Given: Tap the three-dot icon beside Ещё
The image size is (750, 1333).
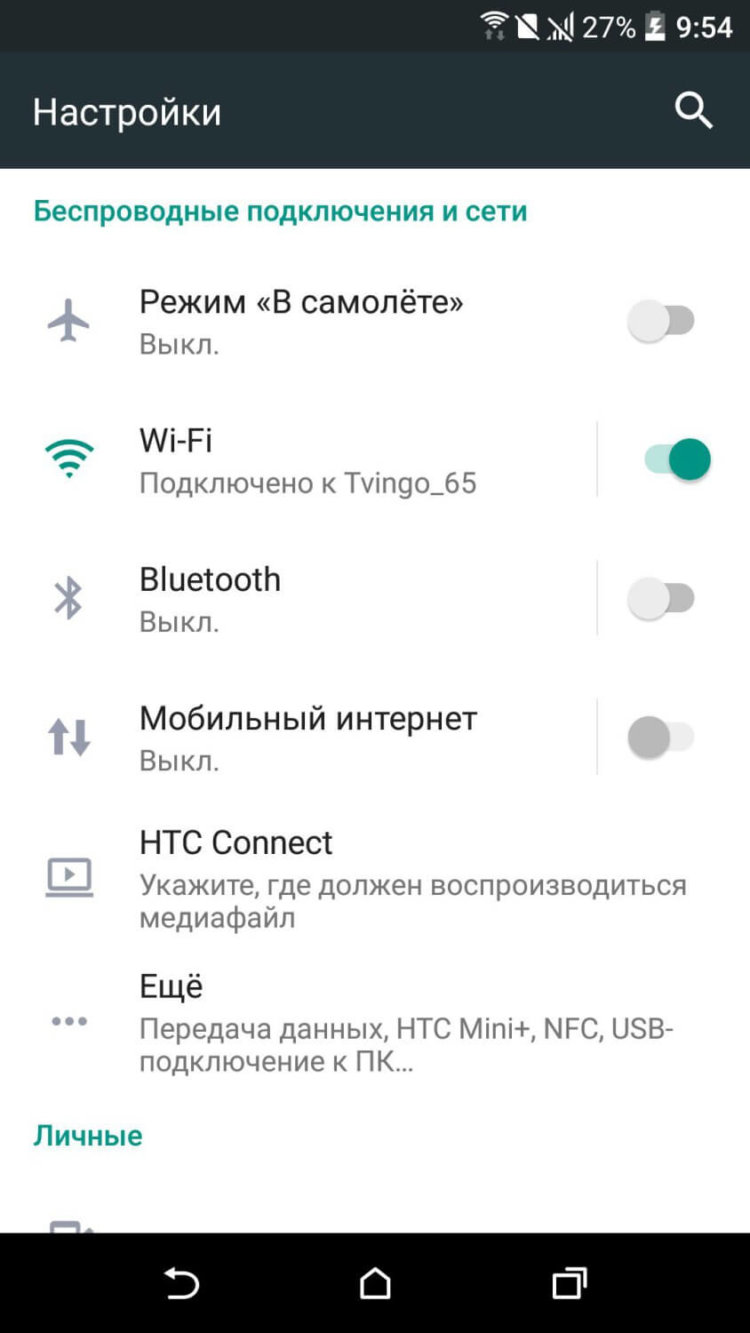Looking at the screenshot, I should tap(68, 1021).
